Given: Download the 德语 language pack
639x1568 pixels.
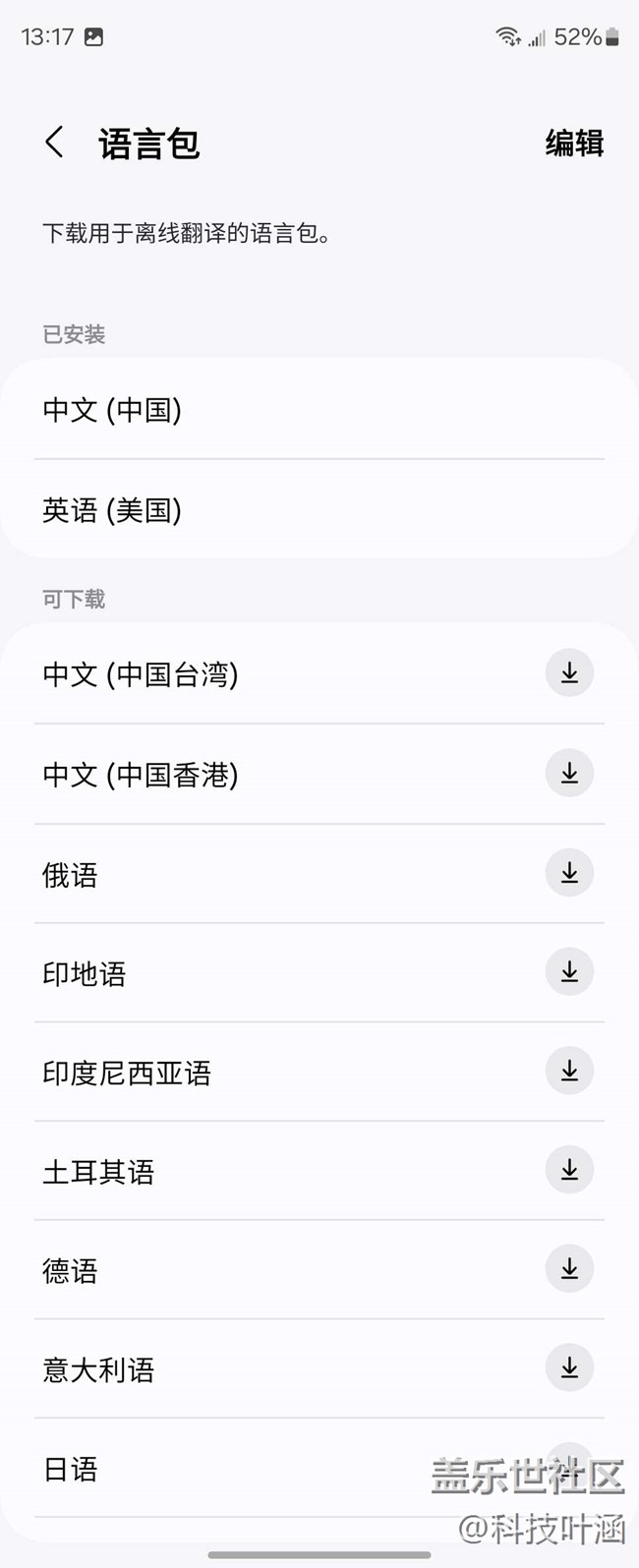Looking at the screenshot, I should pyautogui.click(x=569, y=1269).
